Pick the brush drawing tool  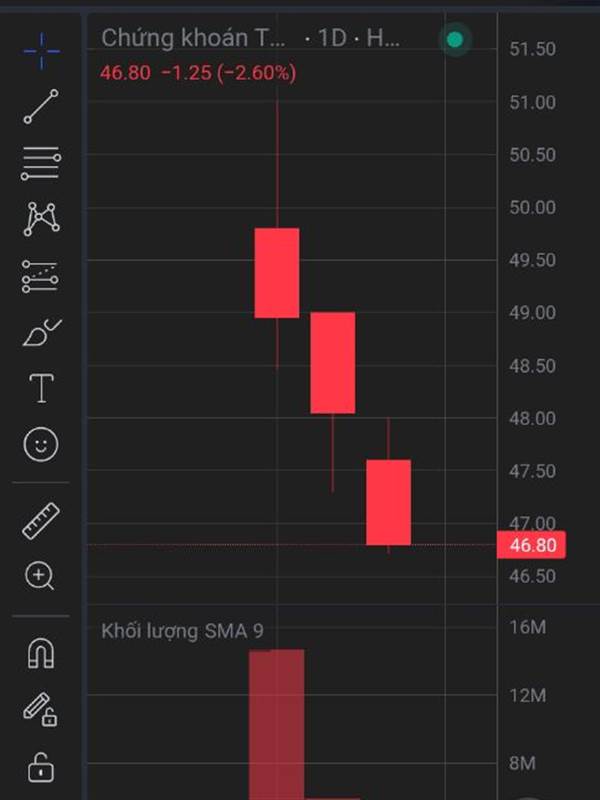(x=42, y=333)
